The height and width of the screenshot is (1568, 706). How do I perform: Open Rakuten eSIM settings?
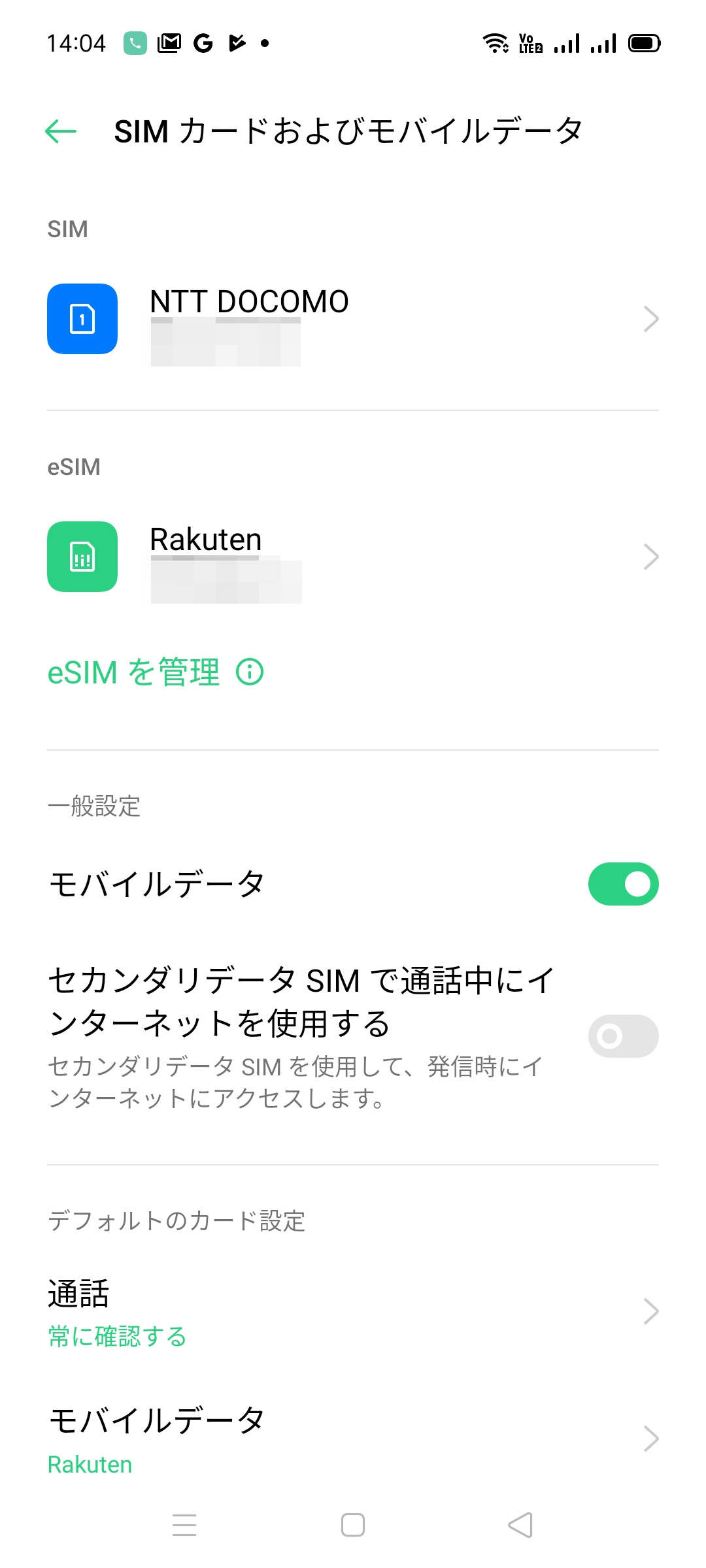(353, 557)
